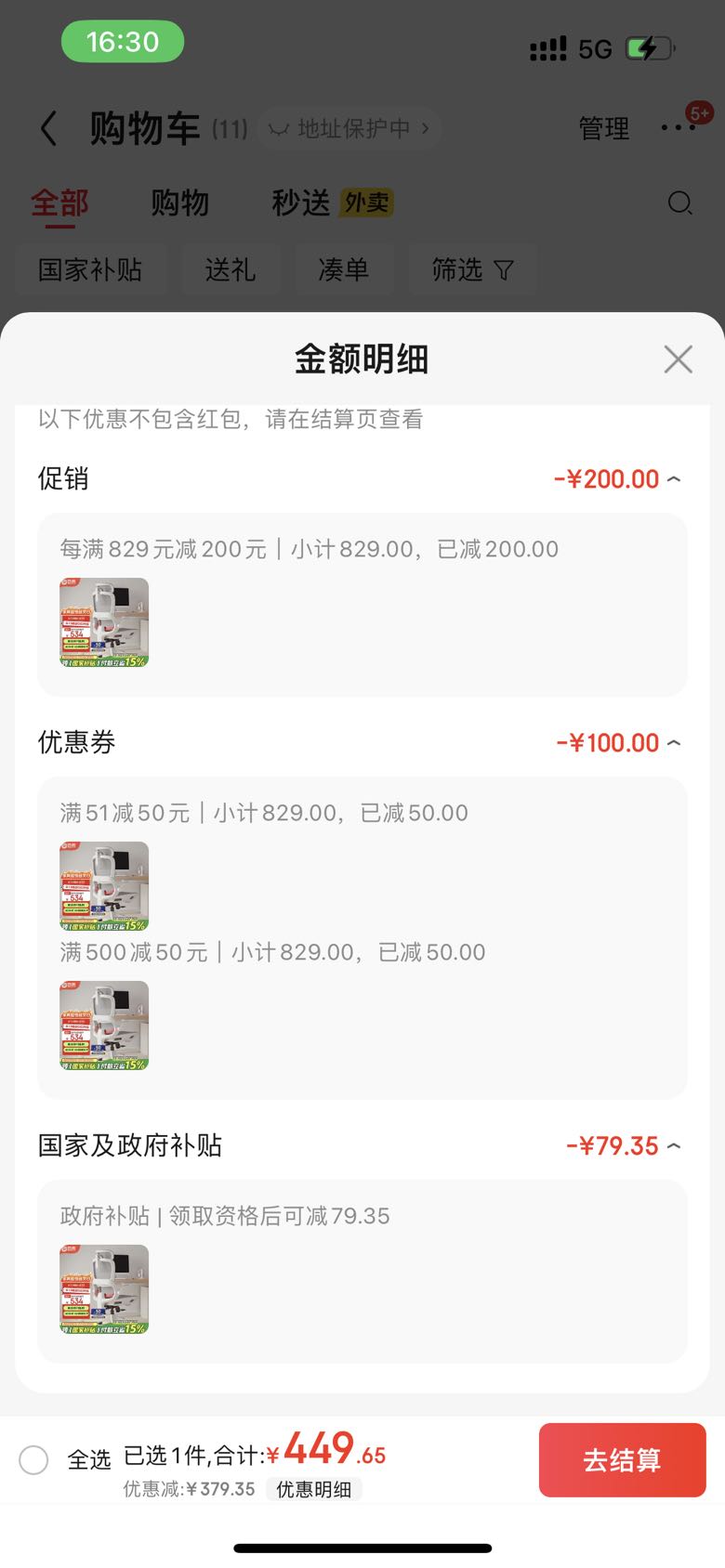Check the 全选 select-all circle

coord(33,1459)
